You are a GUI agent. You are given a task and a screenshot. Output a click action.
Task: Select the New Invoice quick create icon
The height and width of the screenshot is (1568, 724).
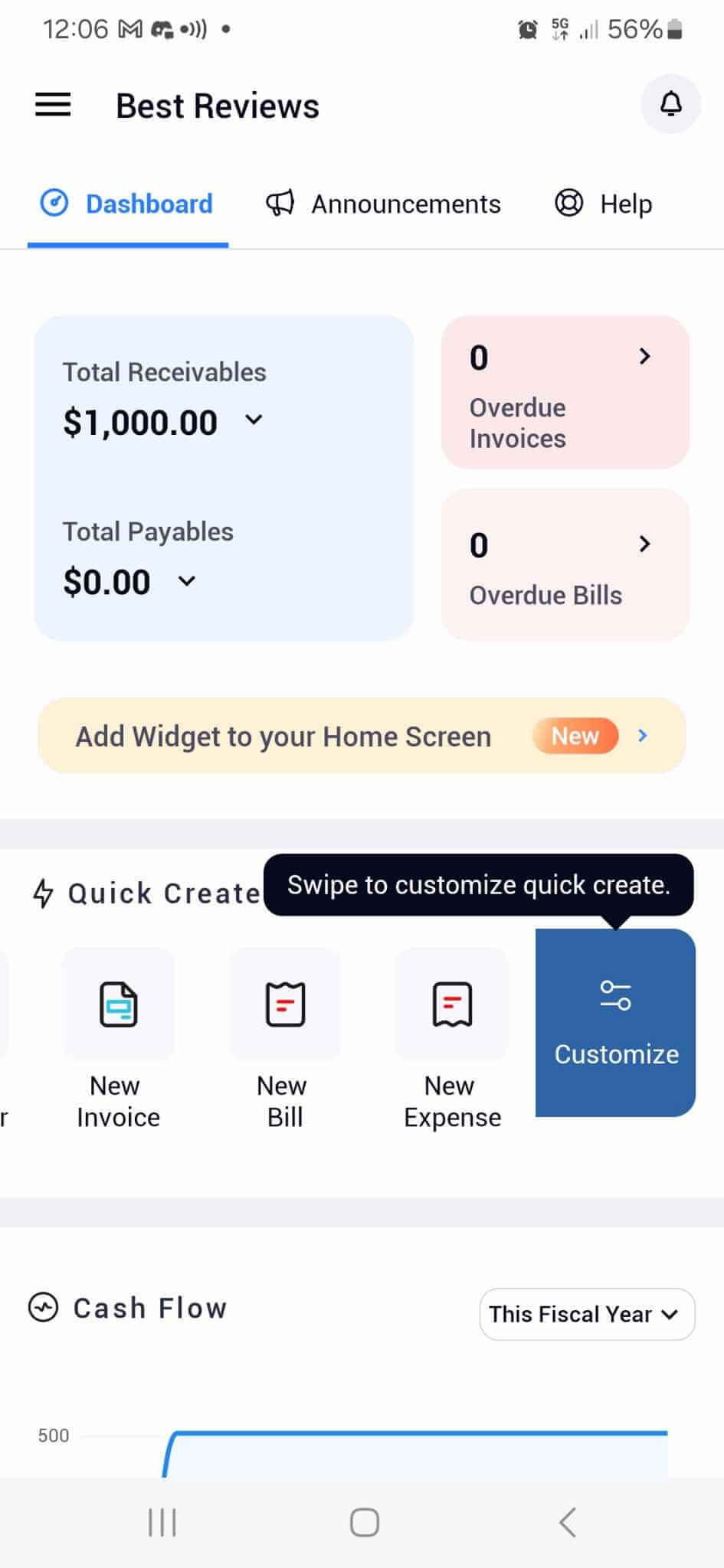coord(118,1005)
